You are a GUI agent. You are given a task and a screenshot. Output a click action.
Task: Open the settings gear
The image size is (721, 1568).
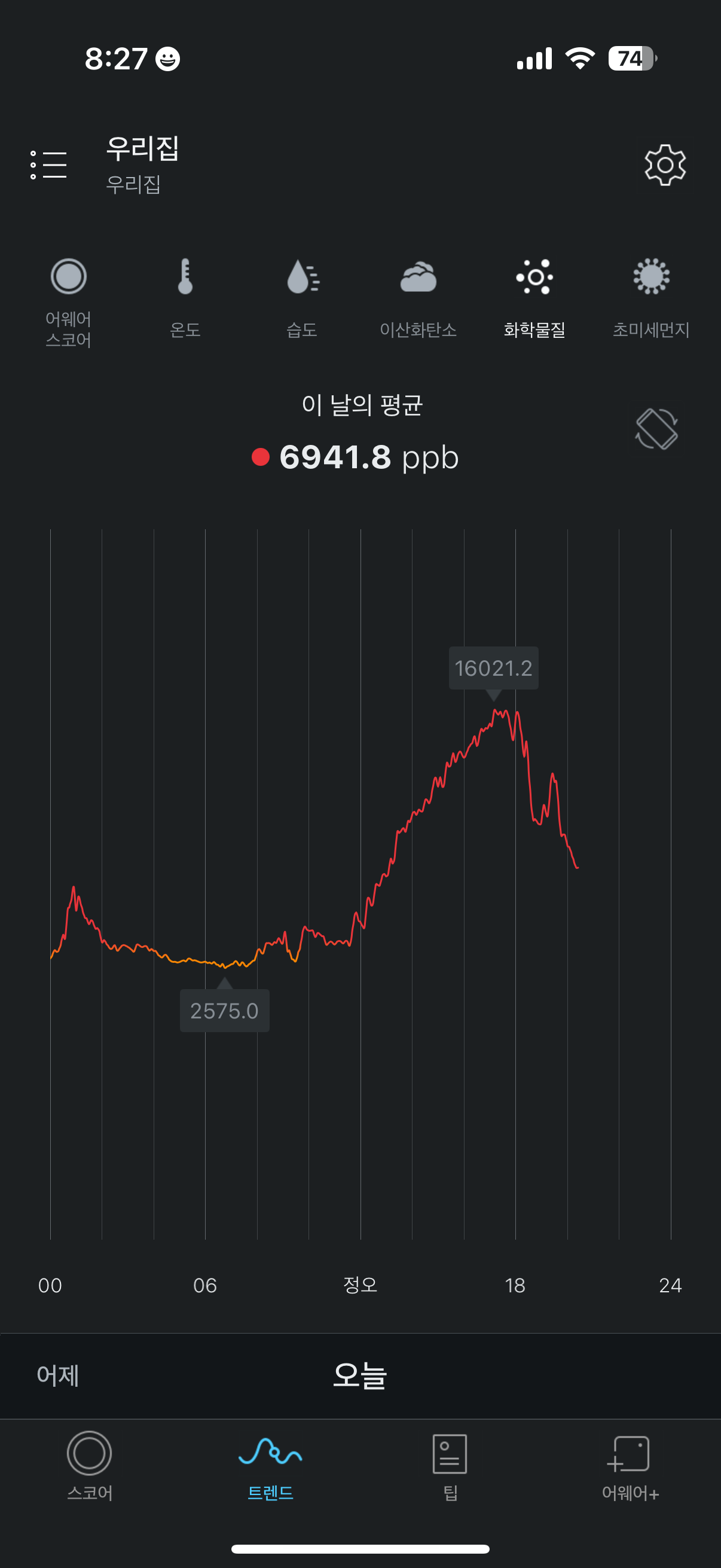664,165
